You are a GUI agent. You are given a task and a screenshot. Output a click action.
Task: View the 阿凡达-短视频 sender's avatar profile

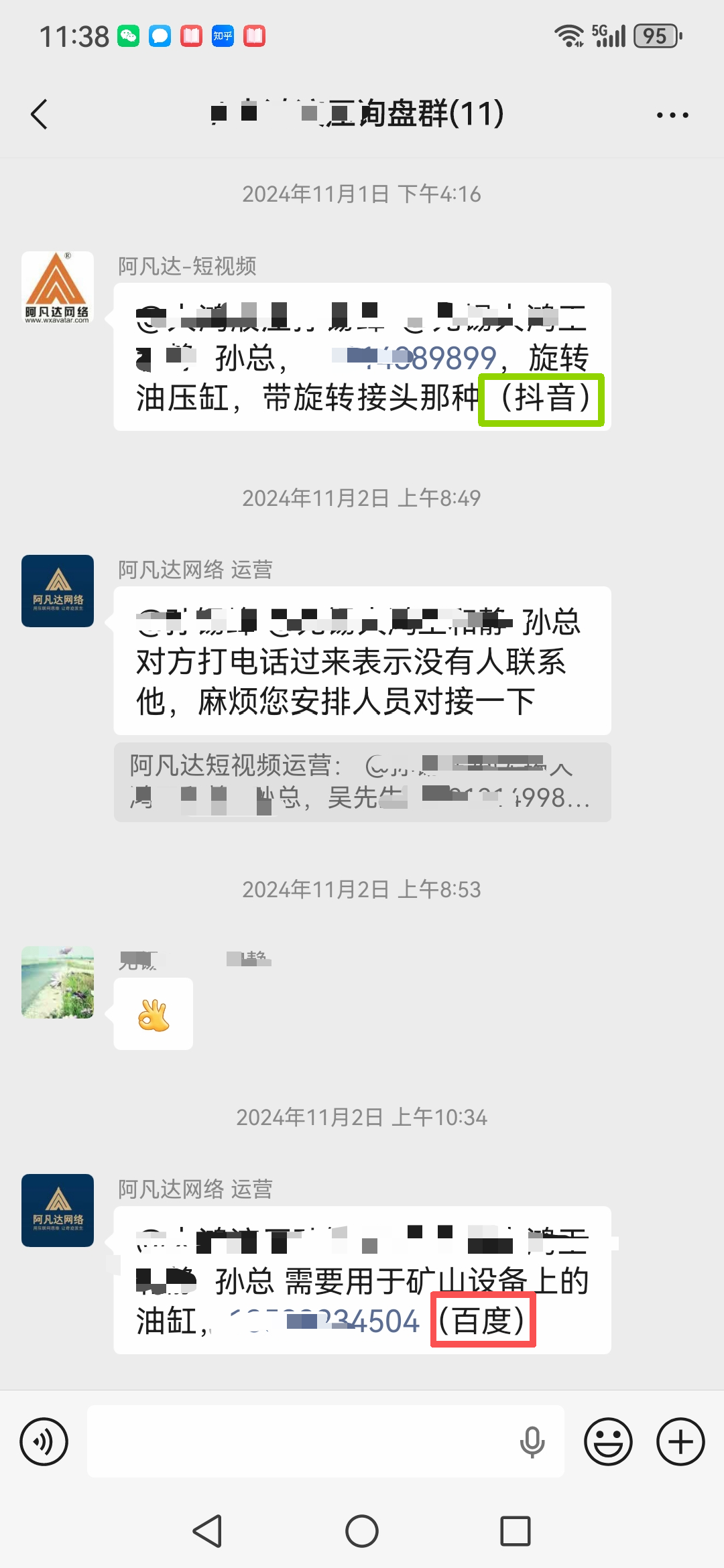pyautogui.click(x=58, y=287)
